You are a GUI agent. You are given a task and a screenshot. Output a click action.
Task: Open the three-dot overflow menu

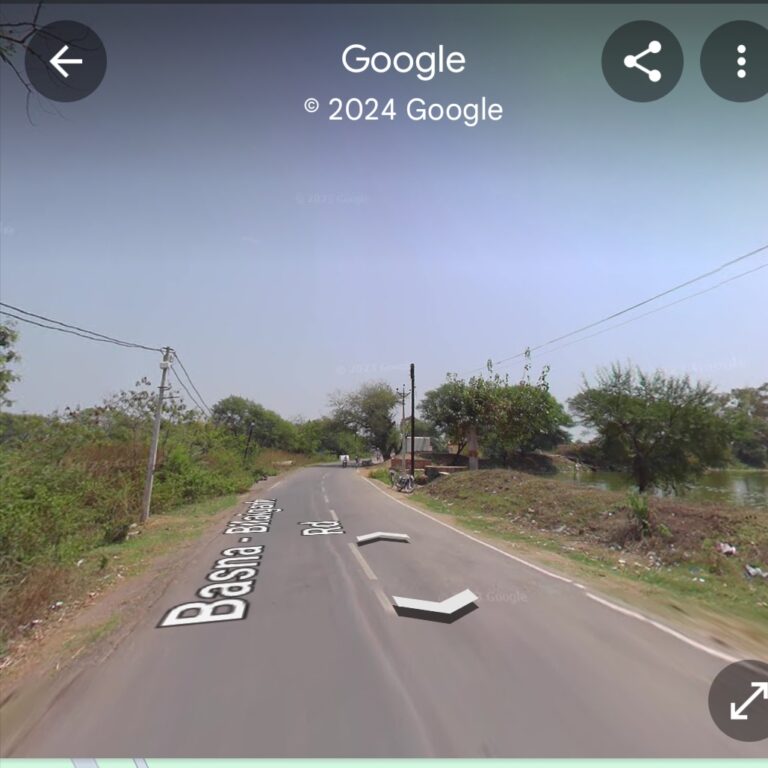pyautogui.click(x=740, y=62)
